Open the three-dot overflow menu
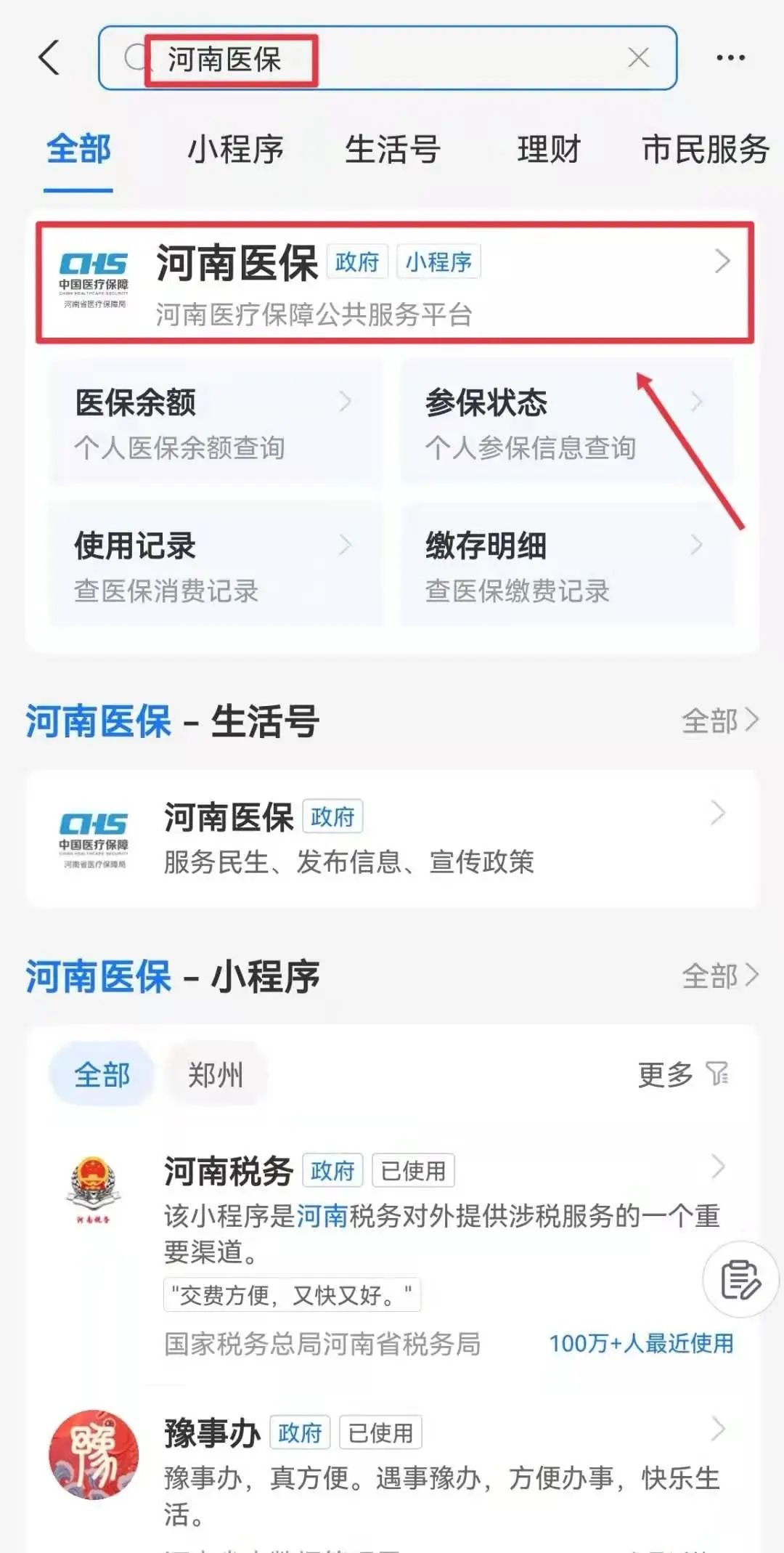 pos(730,57)
